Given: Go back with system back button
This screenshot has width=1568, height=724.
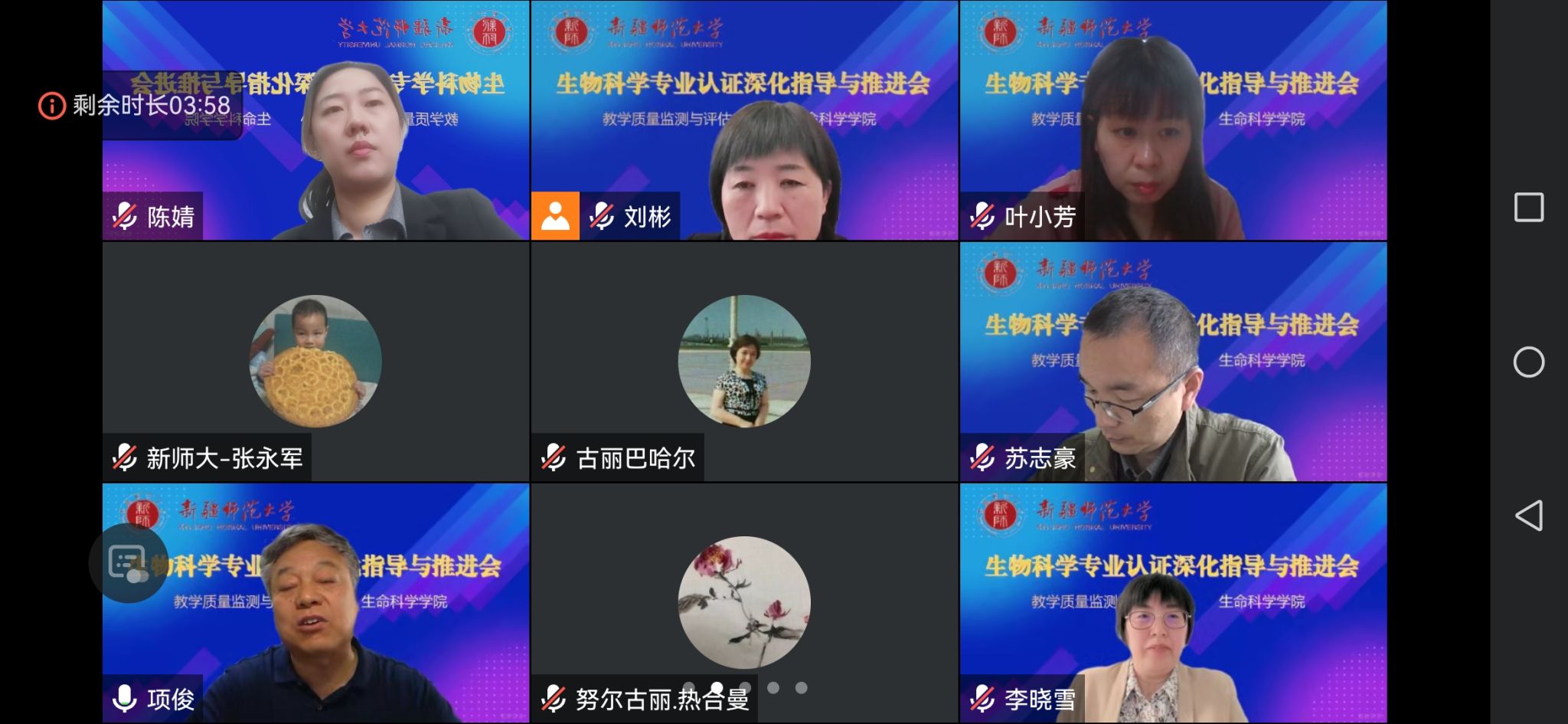Looking at the screenshot, I should [1528, 516].
